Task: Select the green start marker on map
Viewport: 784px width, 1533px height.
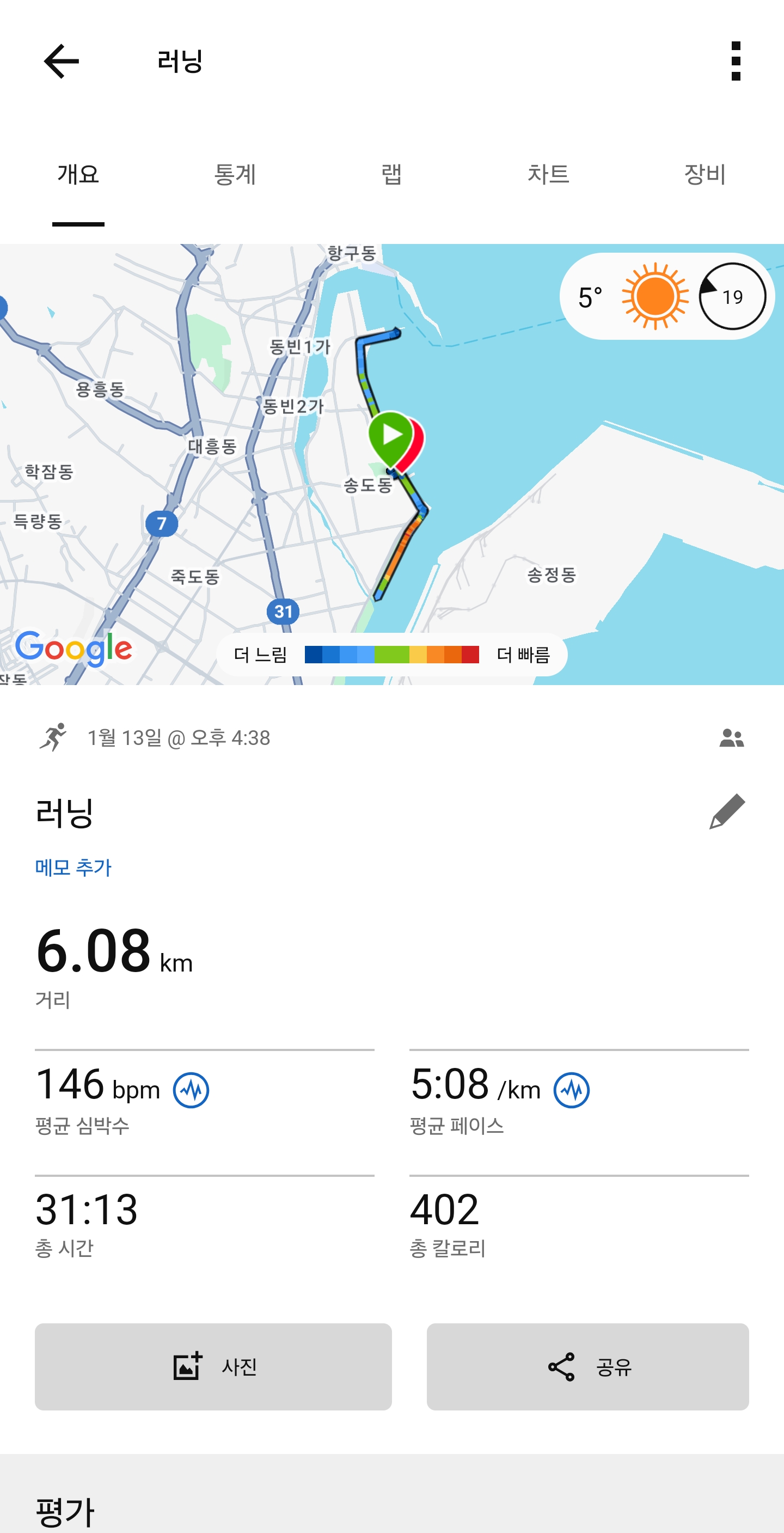Action: click(391, 436)
